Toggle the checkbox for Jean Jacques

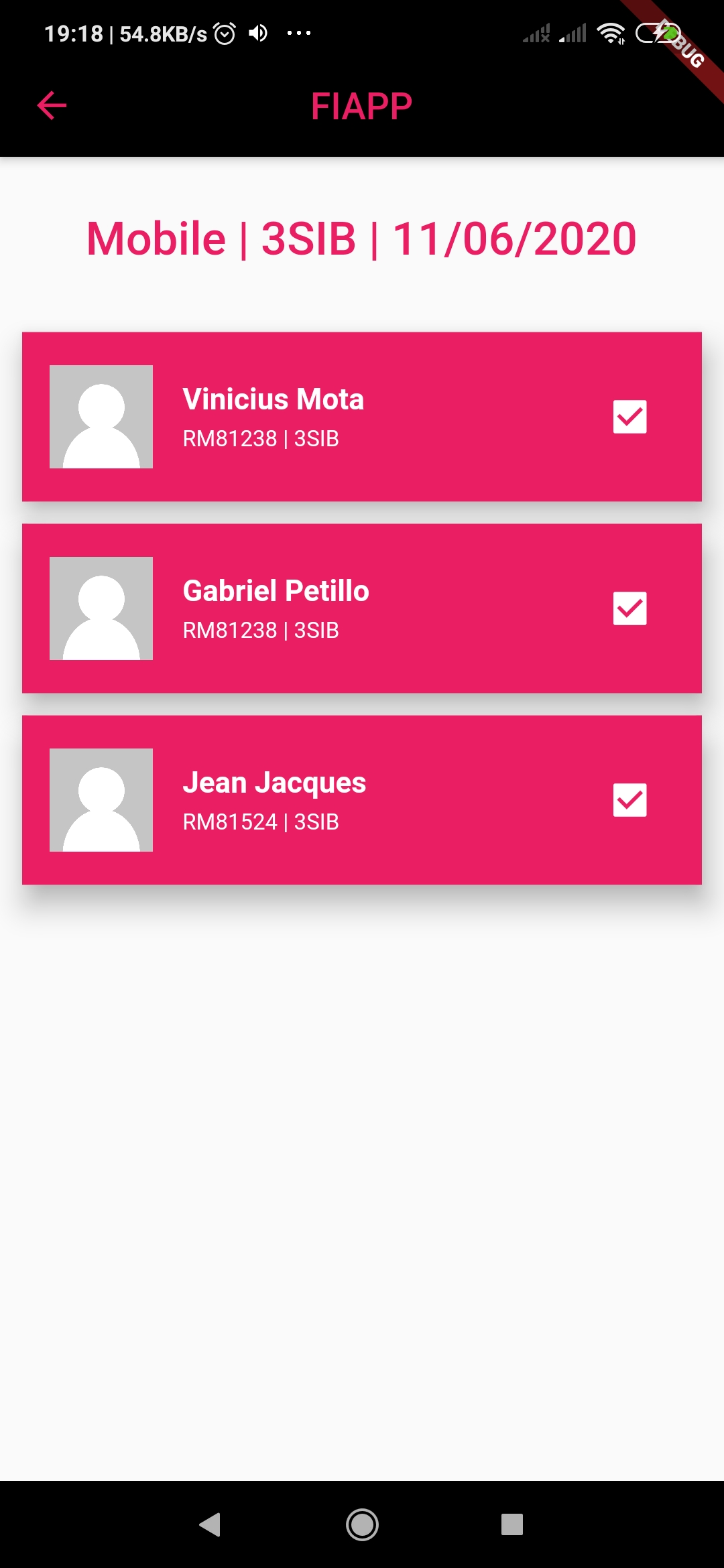(629, 800)
